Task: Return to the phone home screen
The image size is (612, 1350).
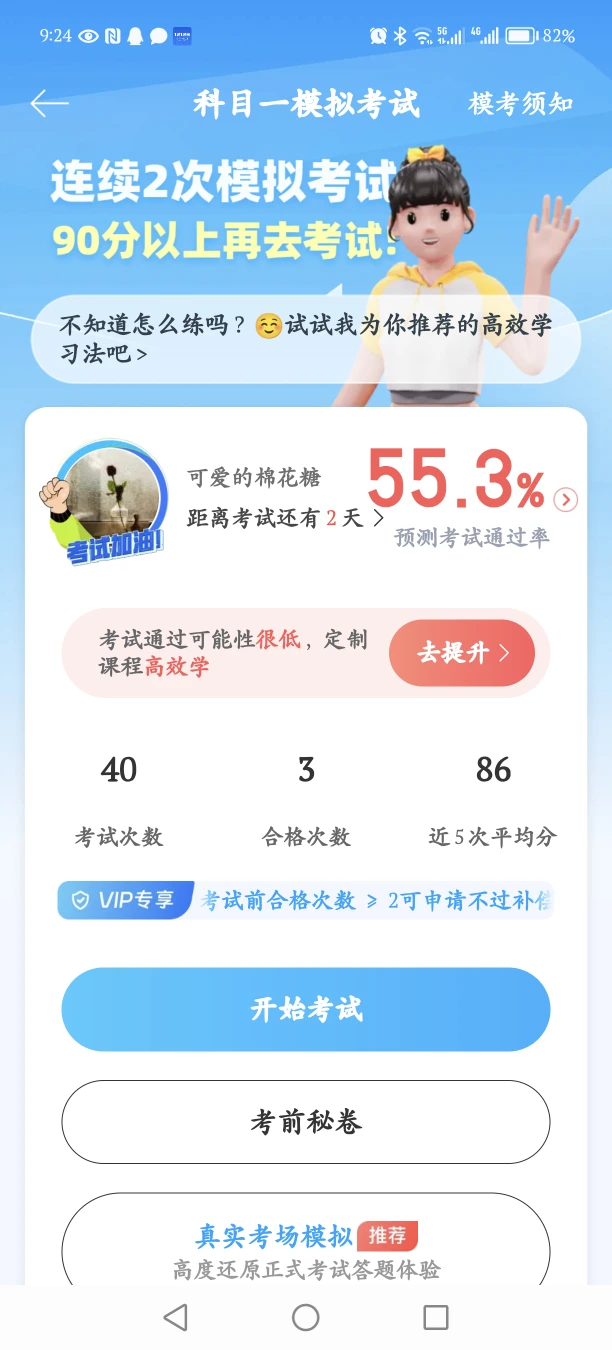Action: pos(305,1317)
